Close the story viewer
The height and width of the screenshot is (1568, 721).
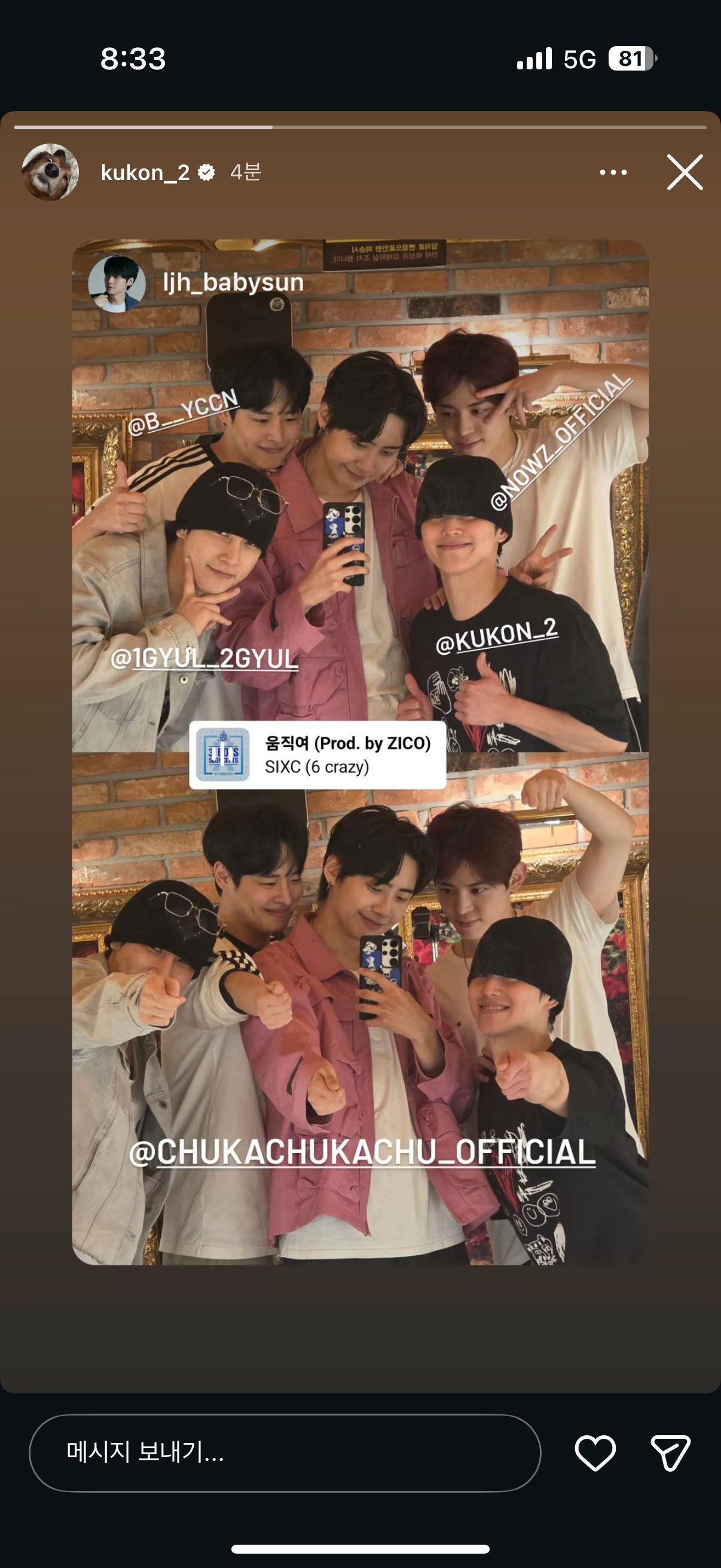coord(685,172)
